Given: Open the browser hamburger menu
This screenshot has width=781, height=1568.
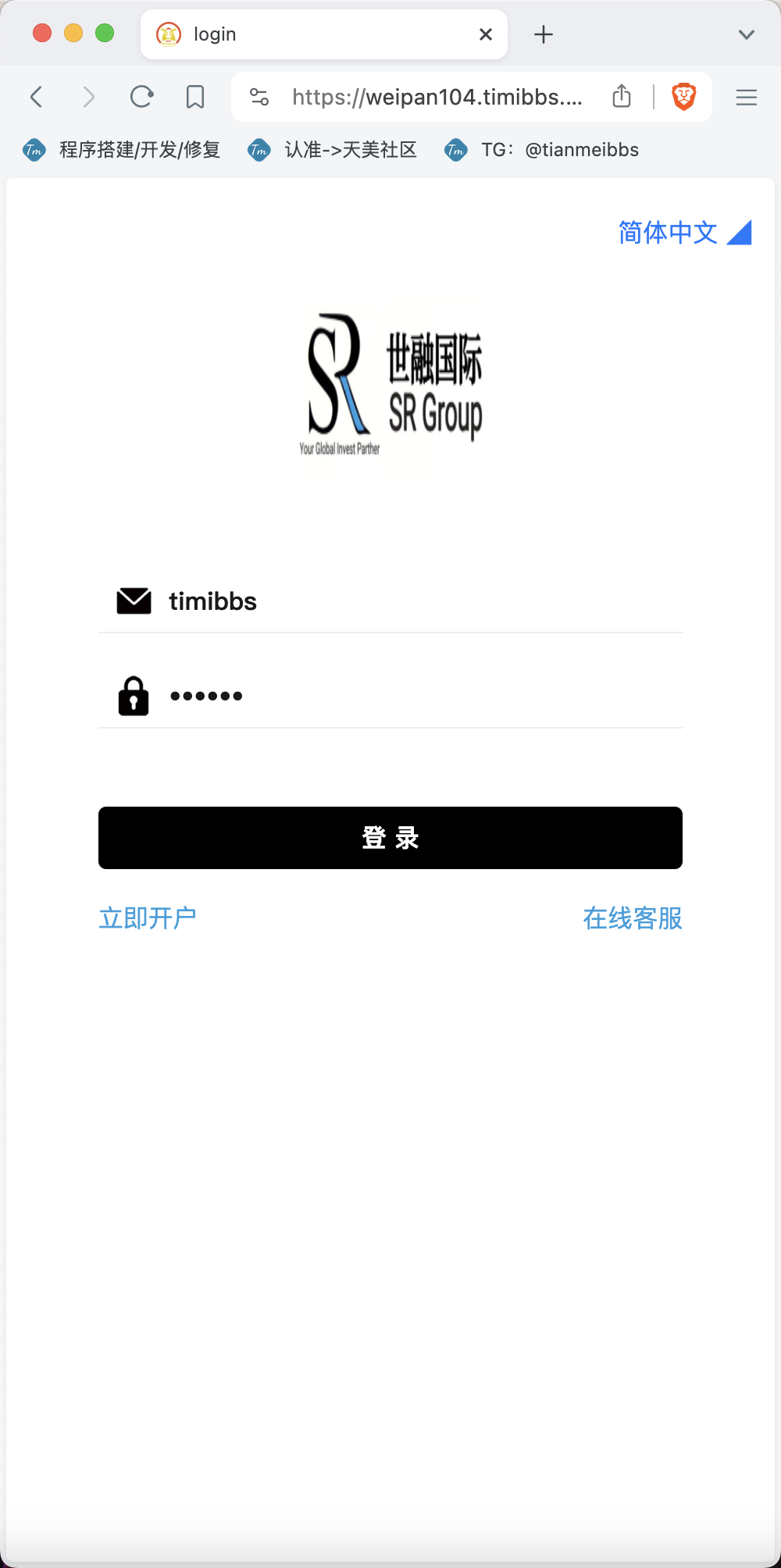Looking at the screenshot, I should [747, 97].
